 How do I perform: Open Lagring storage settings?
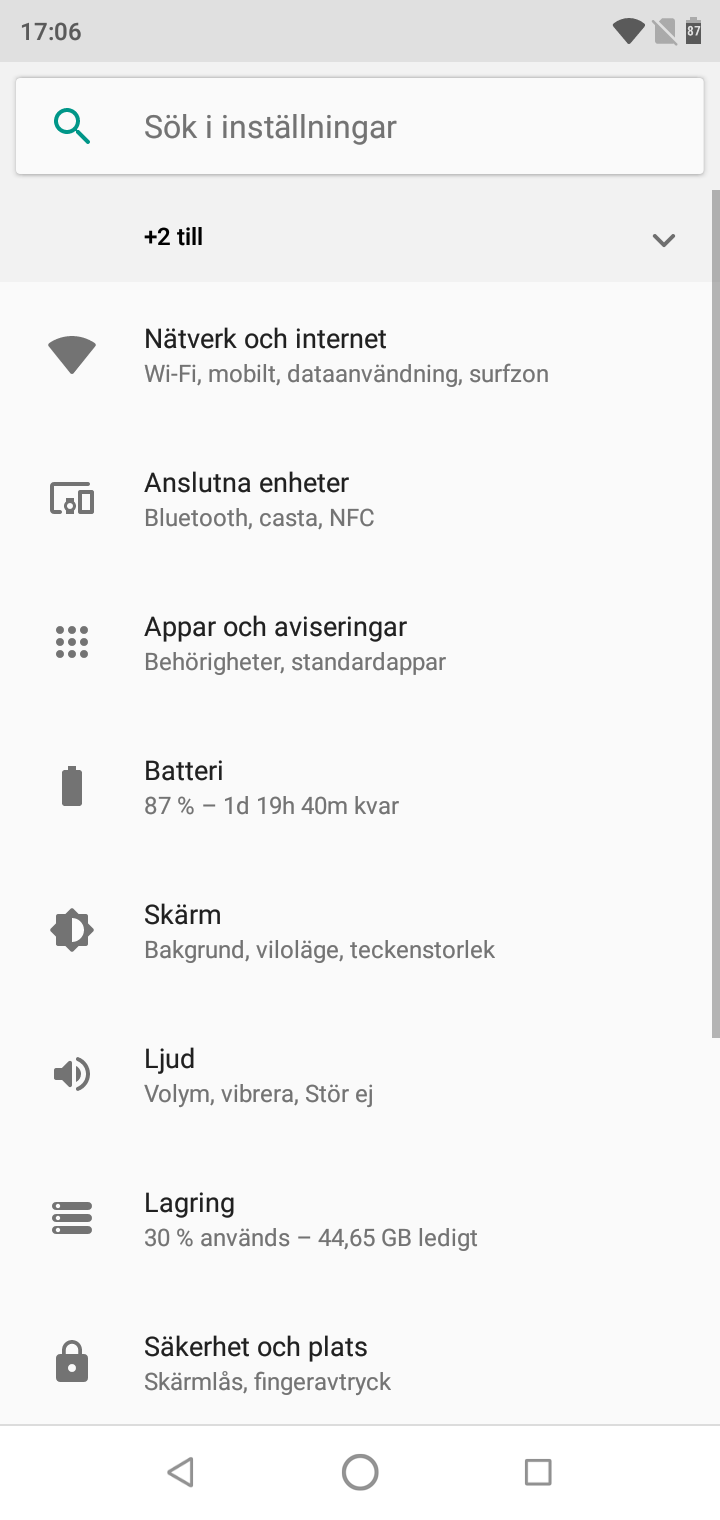(x=310, y=1219)
